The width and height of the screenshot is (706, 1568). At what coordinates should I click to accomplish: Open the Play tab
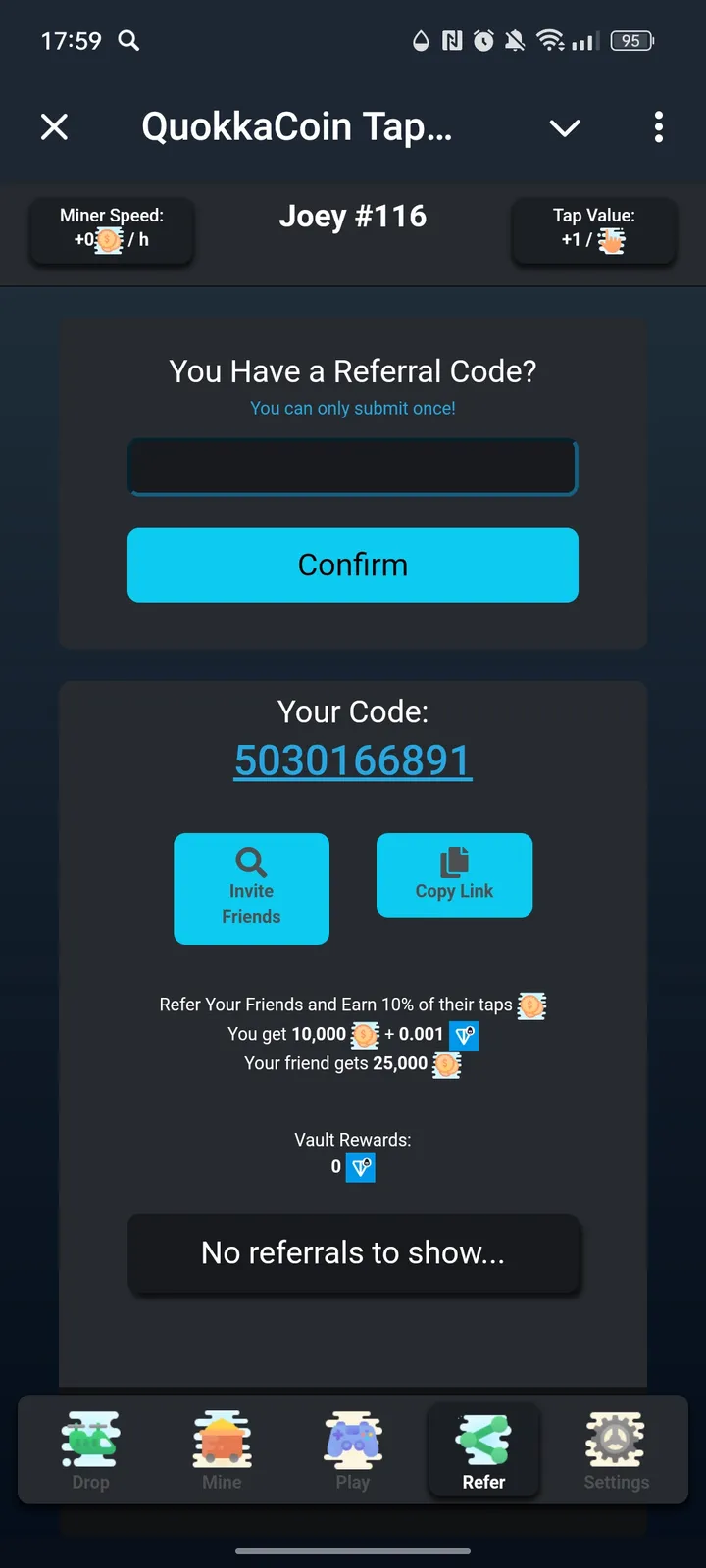pyautogui.click(x=353, y=1450)
